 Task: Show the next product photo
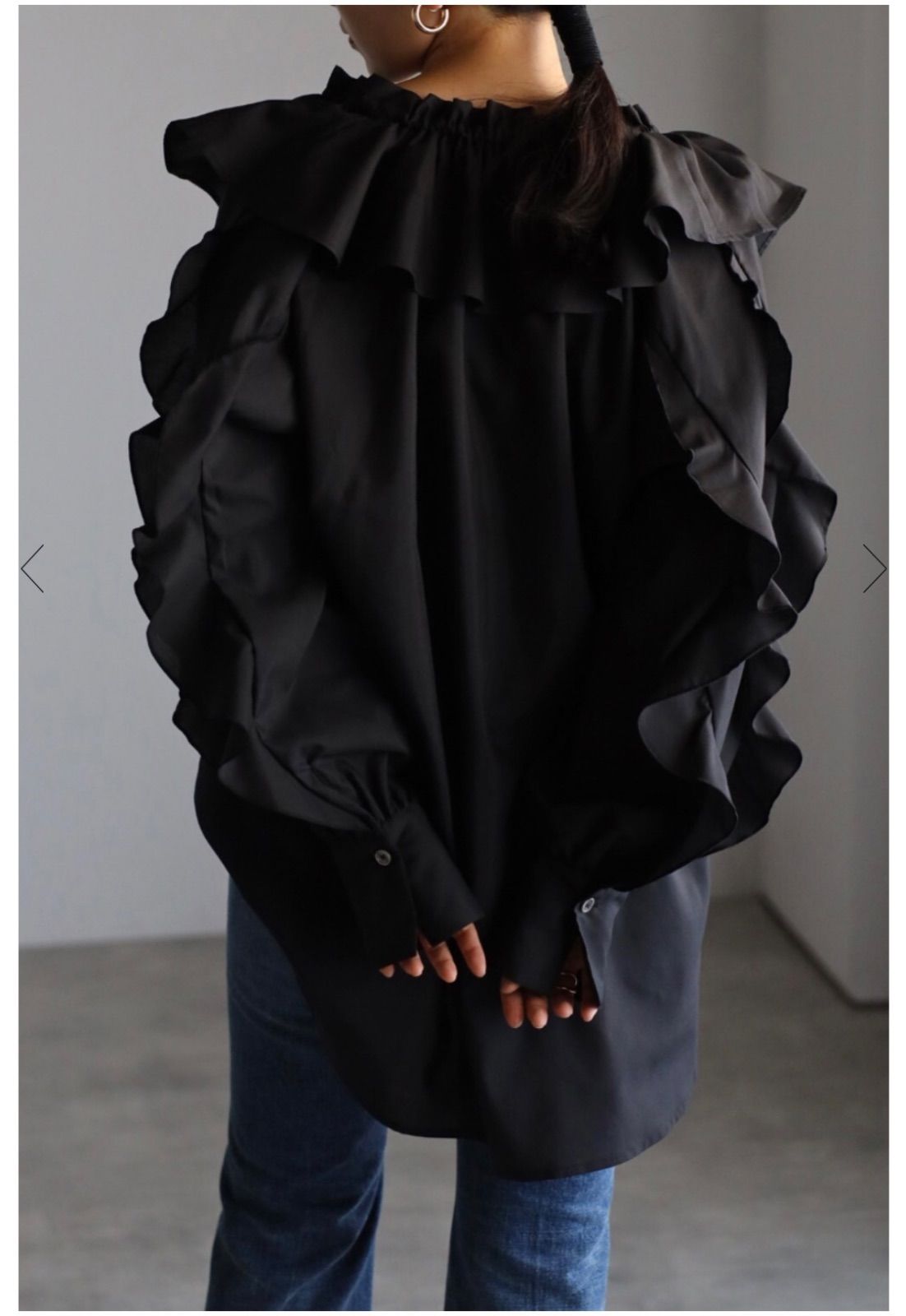(875, 568)
